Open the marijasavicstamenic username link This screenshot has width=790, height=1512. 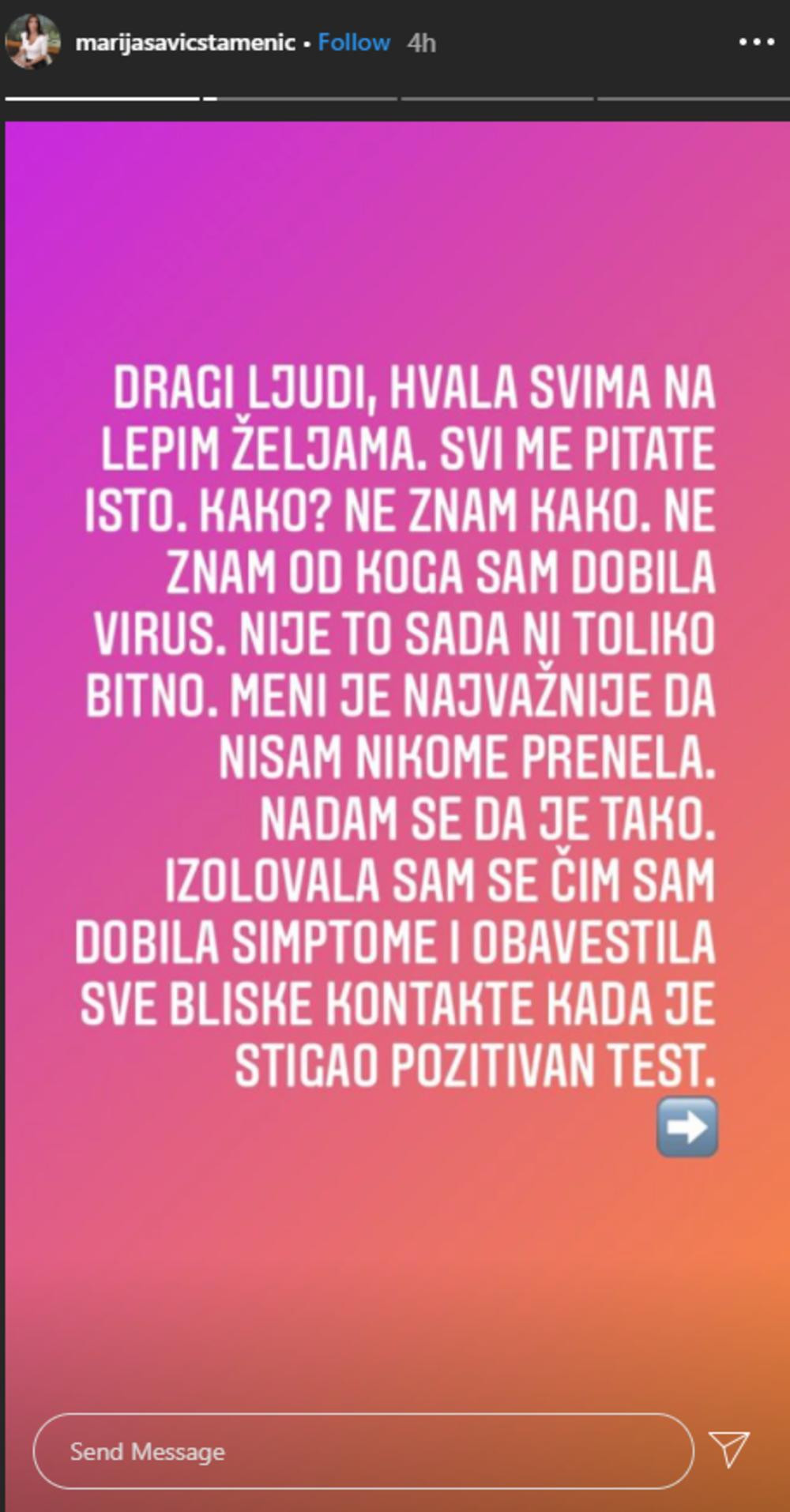point(185,43)
